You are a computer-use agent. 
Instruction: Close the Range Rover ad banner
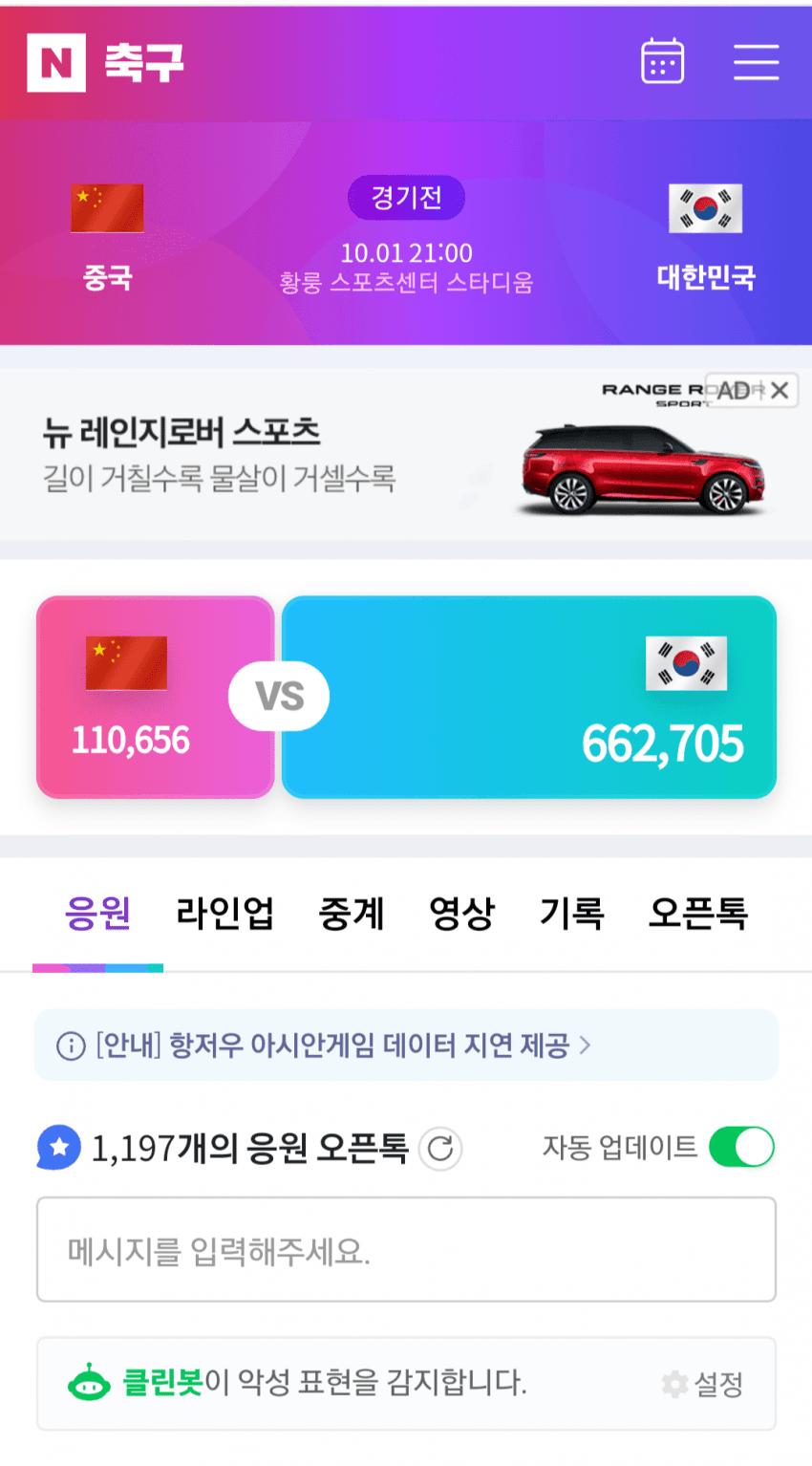[x=780, y=390]
